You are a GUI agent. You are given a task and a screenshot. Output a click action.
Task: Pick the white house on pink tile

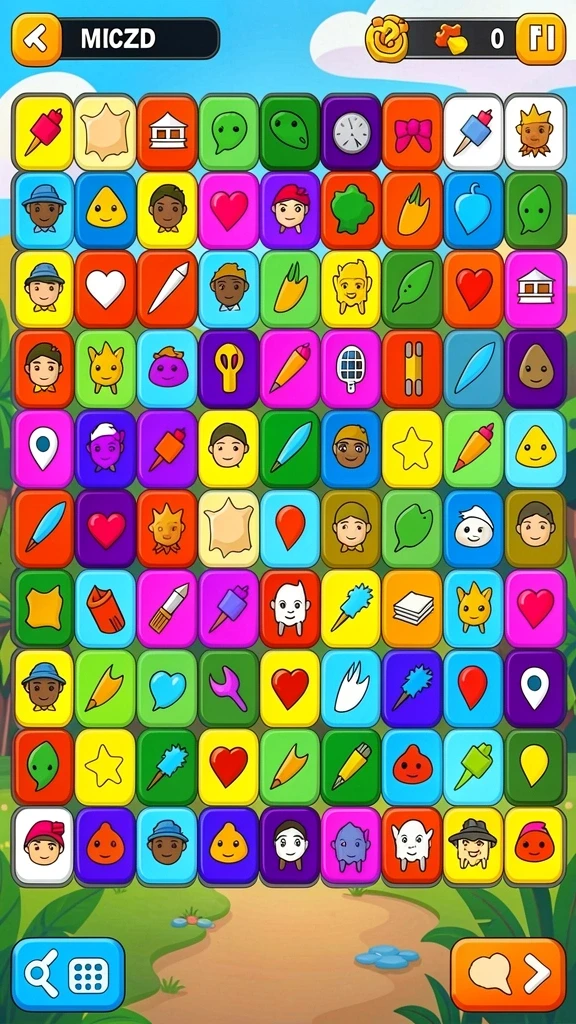[536, 289]
